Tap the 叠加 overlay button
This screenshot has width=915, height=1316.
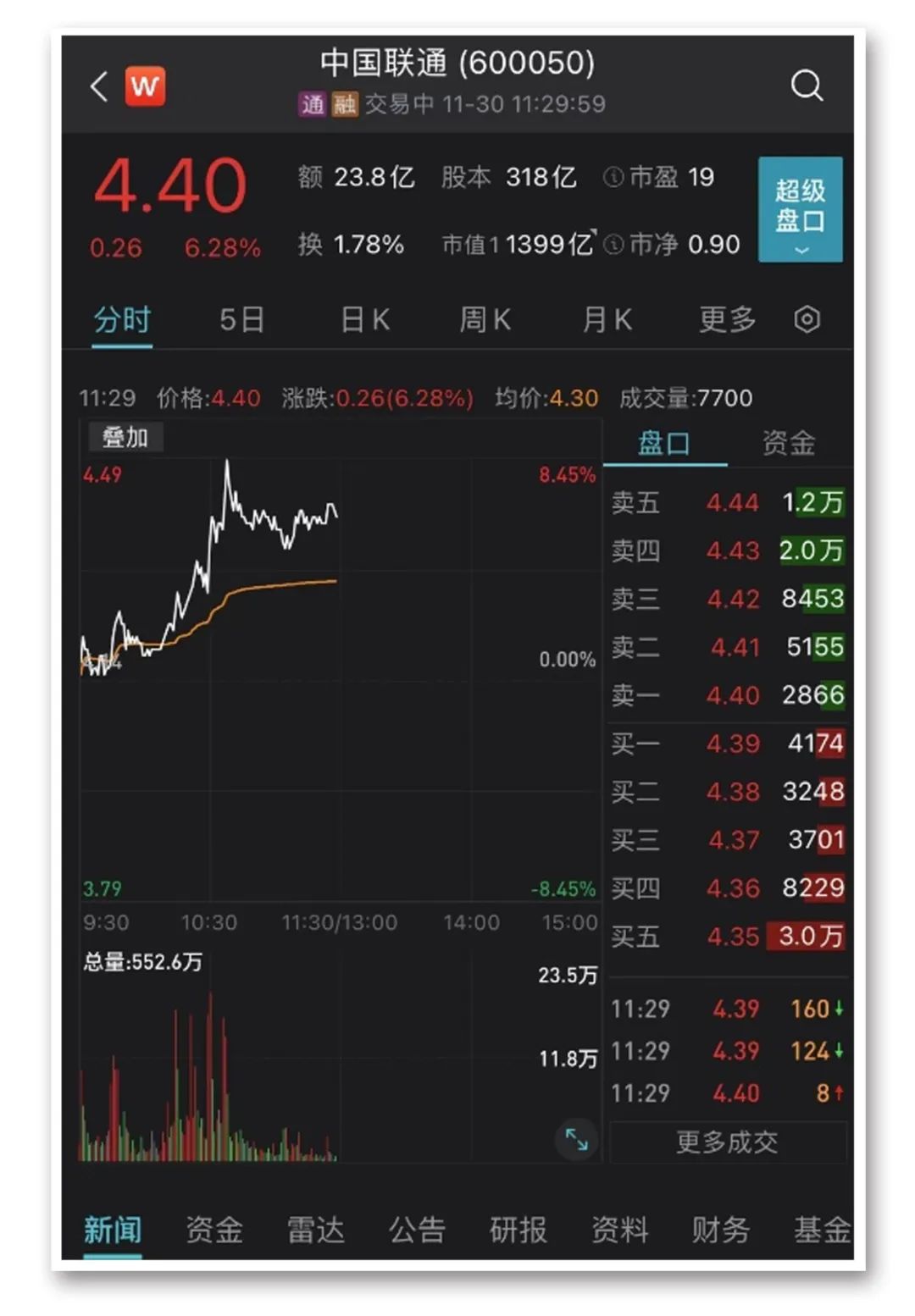(125, 438)
